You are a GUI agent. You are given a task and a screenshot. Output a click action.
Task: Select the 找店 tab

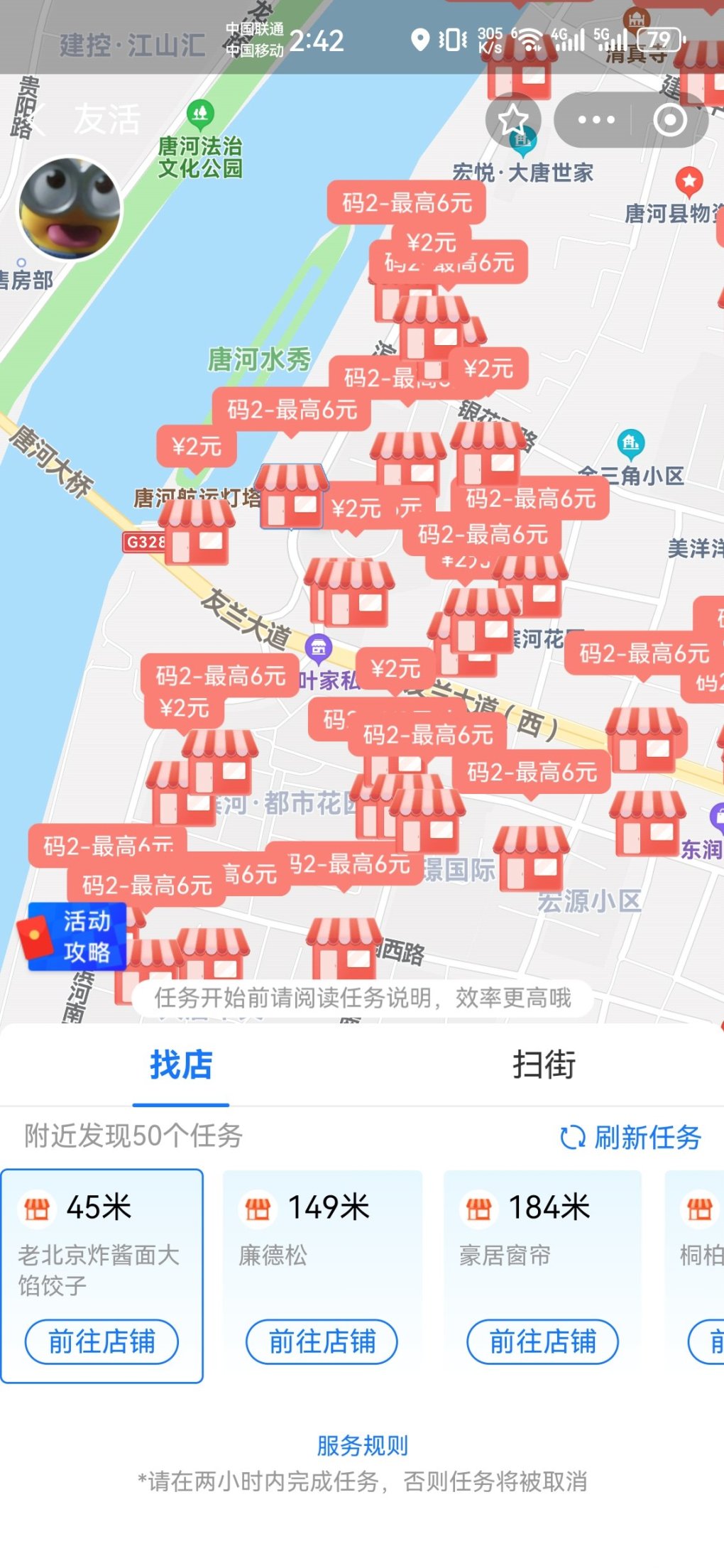(x=180, y=1065)
